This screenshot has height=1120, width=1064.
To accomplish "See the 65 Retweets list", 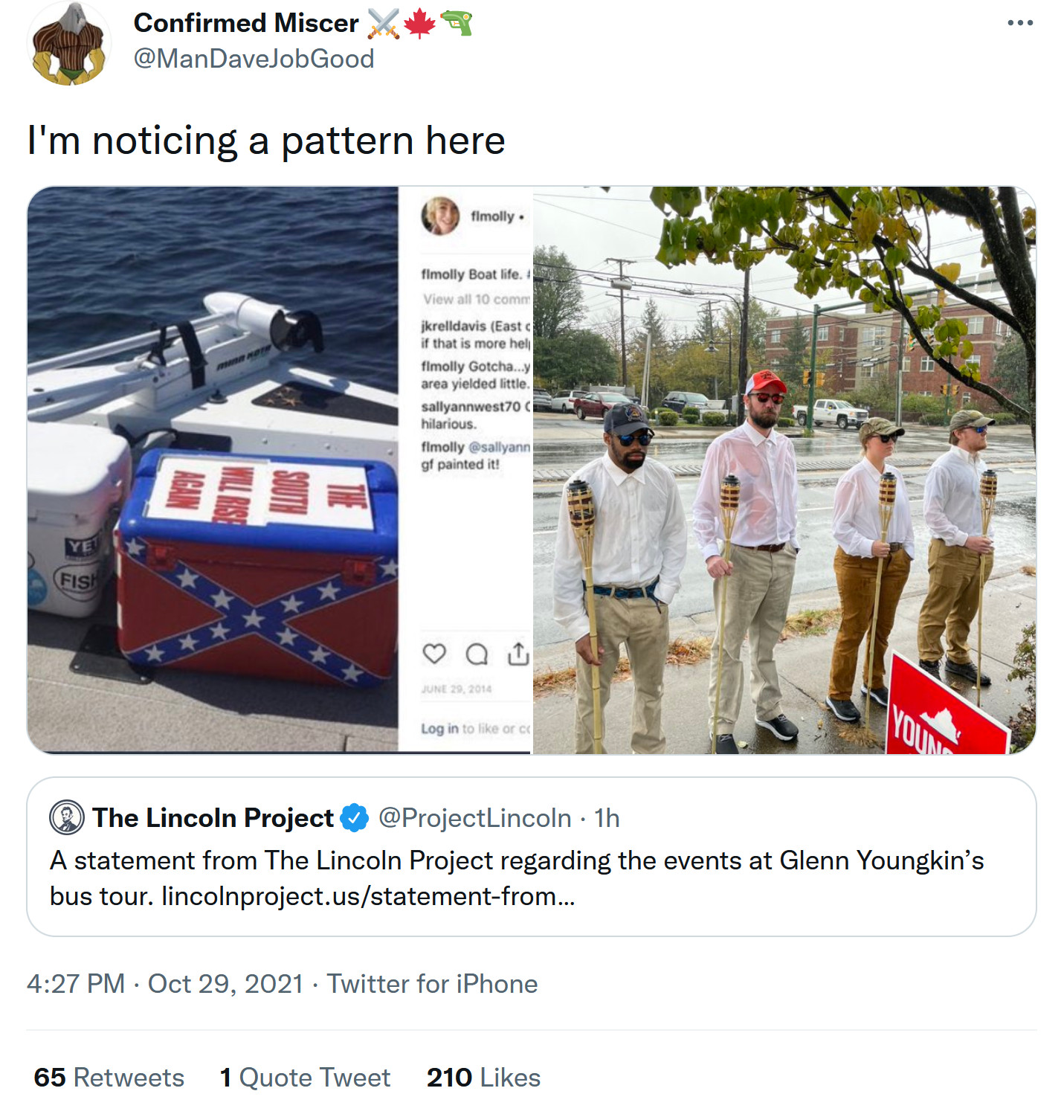I will 109,1078.
